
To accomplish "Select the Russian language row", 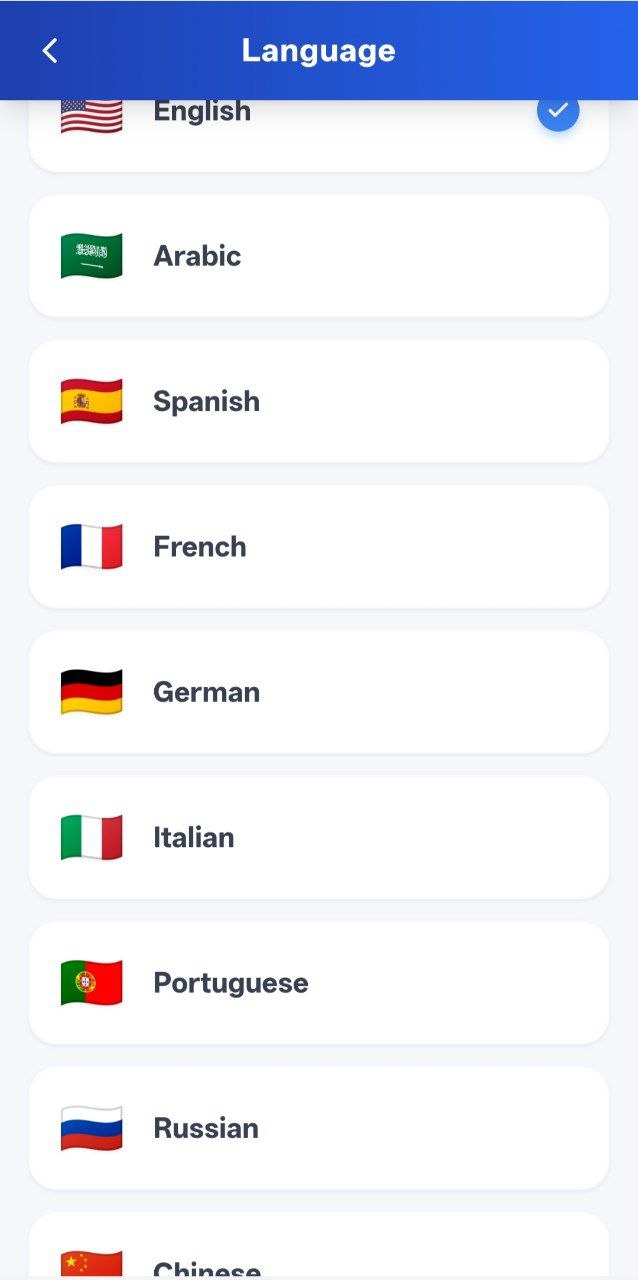I will coord(318,1128).
